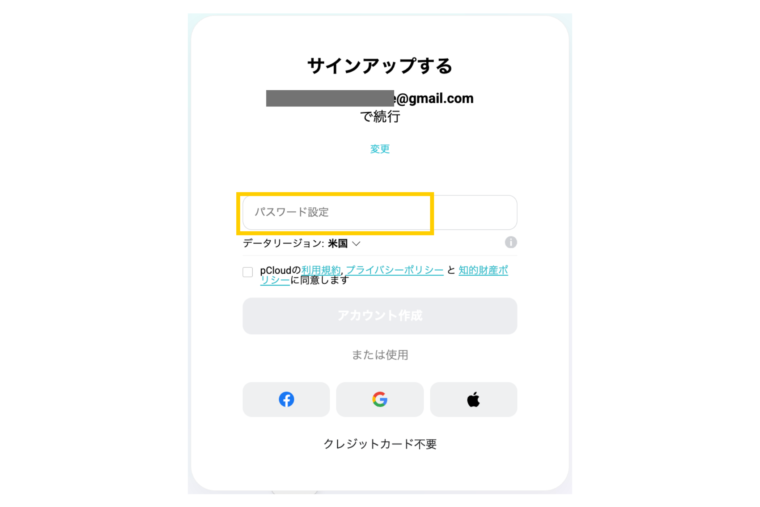The image size is (760, 507).
Task: Sign up with Facebook
Action: [x=286, y=399]
